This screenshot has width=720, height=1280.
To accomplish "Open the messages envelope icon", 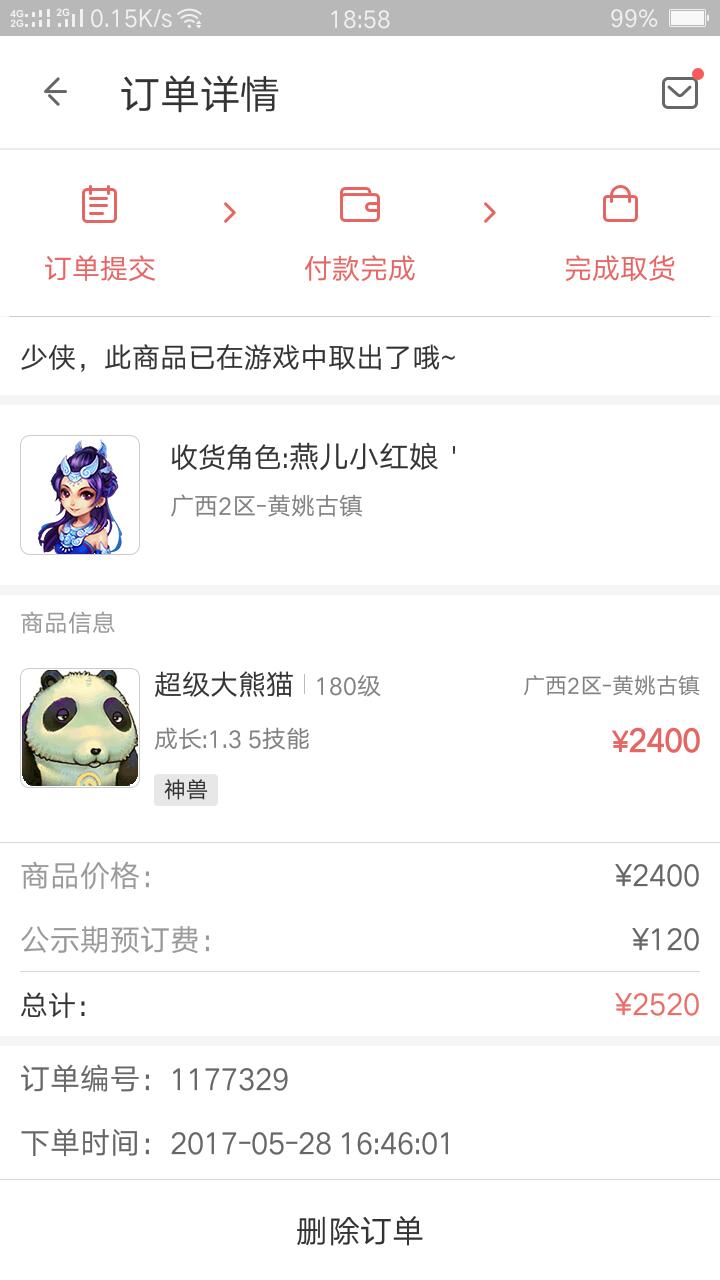I will click(x=680, y=93).
